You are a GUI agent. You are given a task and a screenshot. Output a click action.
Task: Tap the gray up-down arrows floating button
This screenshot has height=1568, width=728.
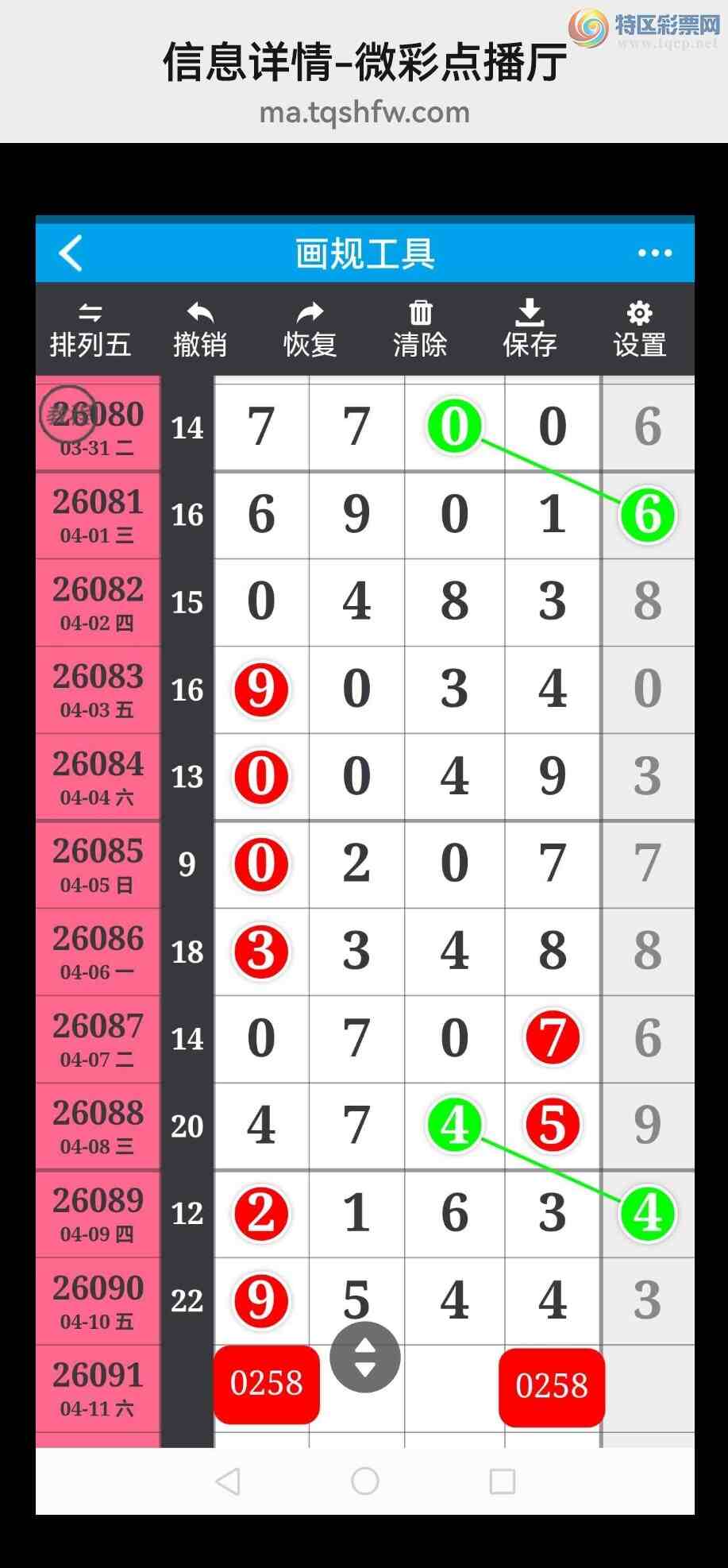[365, 1357]
